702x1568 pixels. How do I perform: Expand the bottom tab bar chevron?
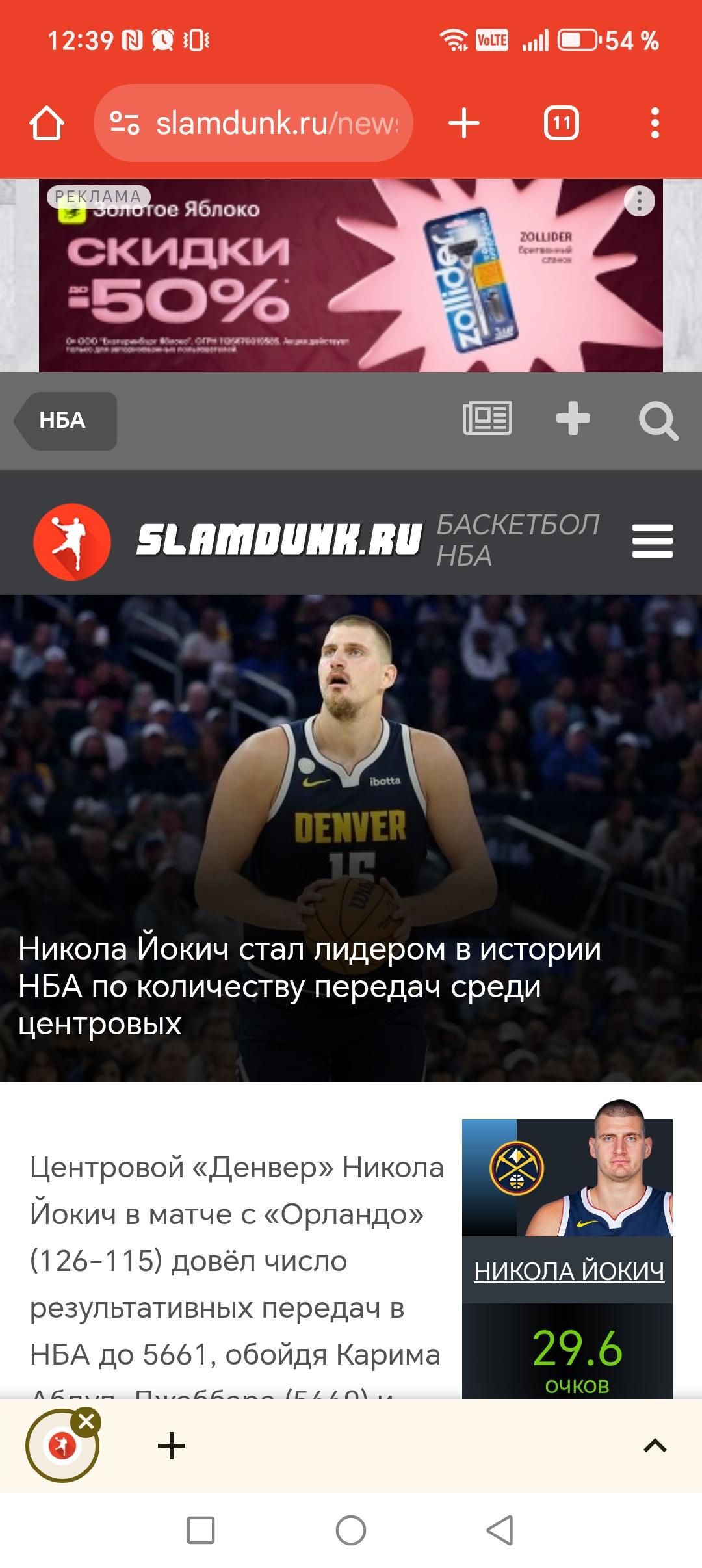[x=655, y=1446]
